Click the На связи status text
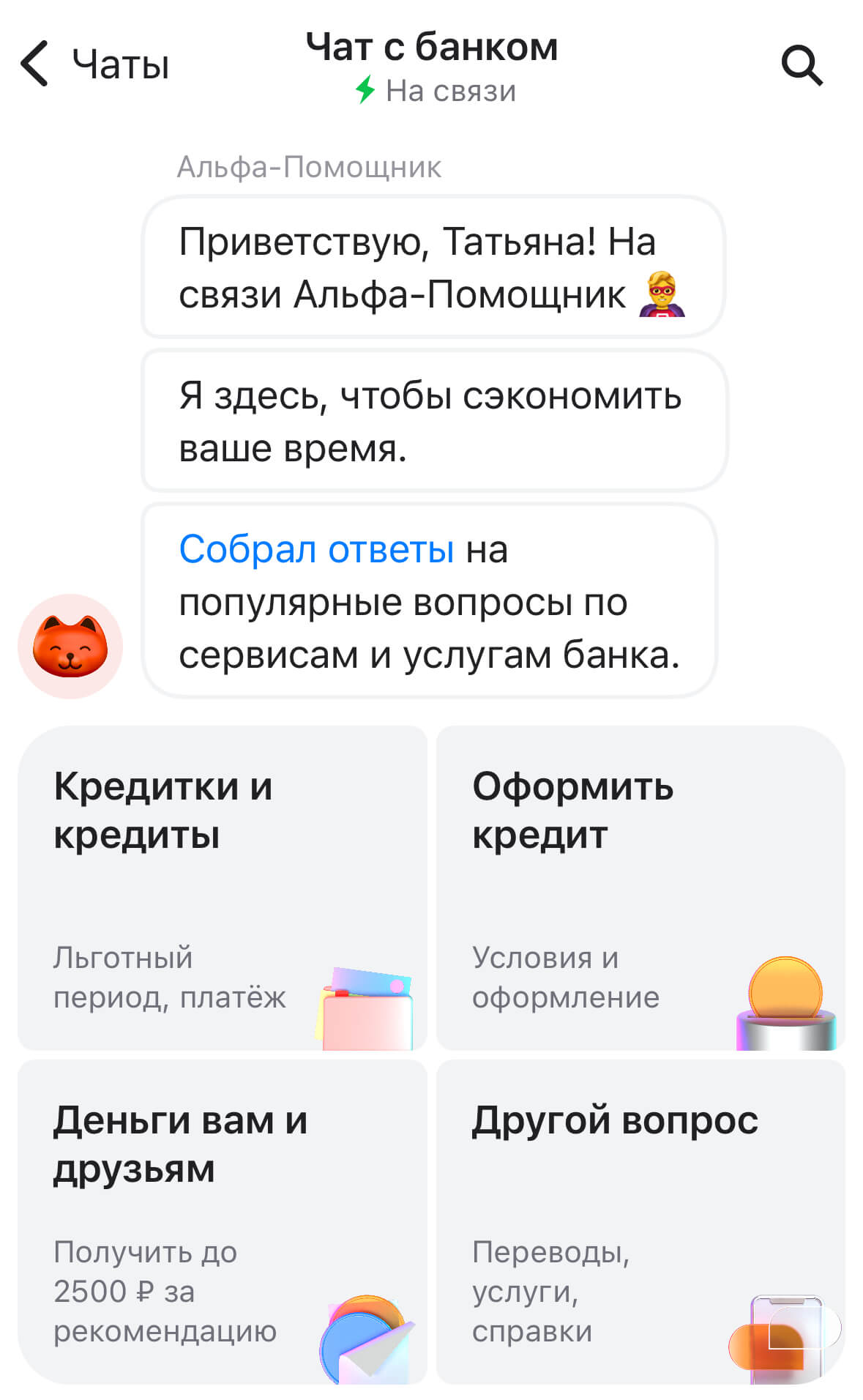This screenshot has width=863, height=1400. click(452, 91)
